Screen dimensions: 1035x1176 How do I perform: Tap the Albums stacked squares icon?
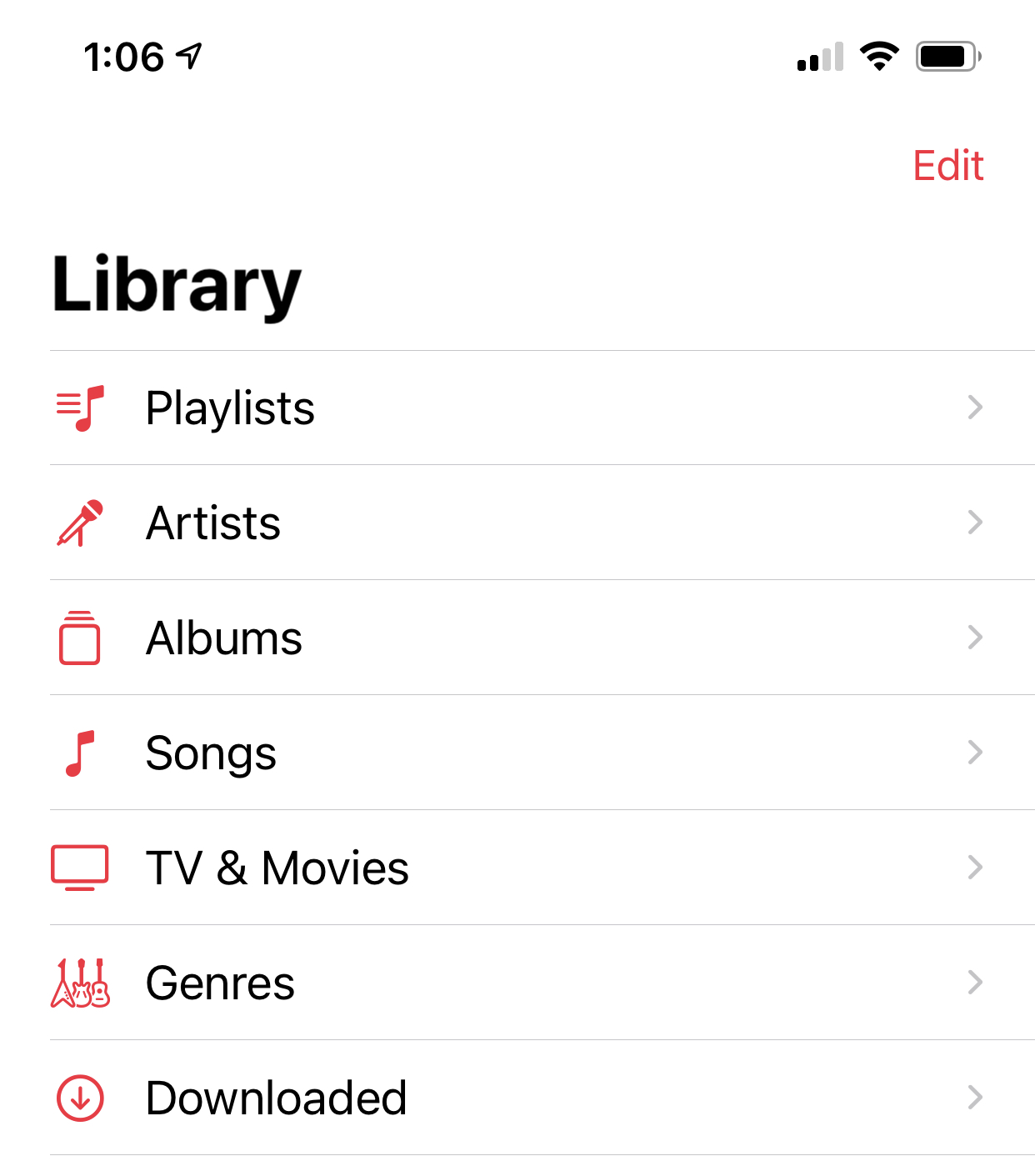pos(79,638)
